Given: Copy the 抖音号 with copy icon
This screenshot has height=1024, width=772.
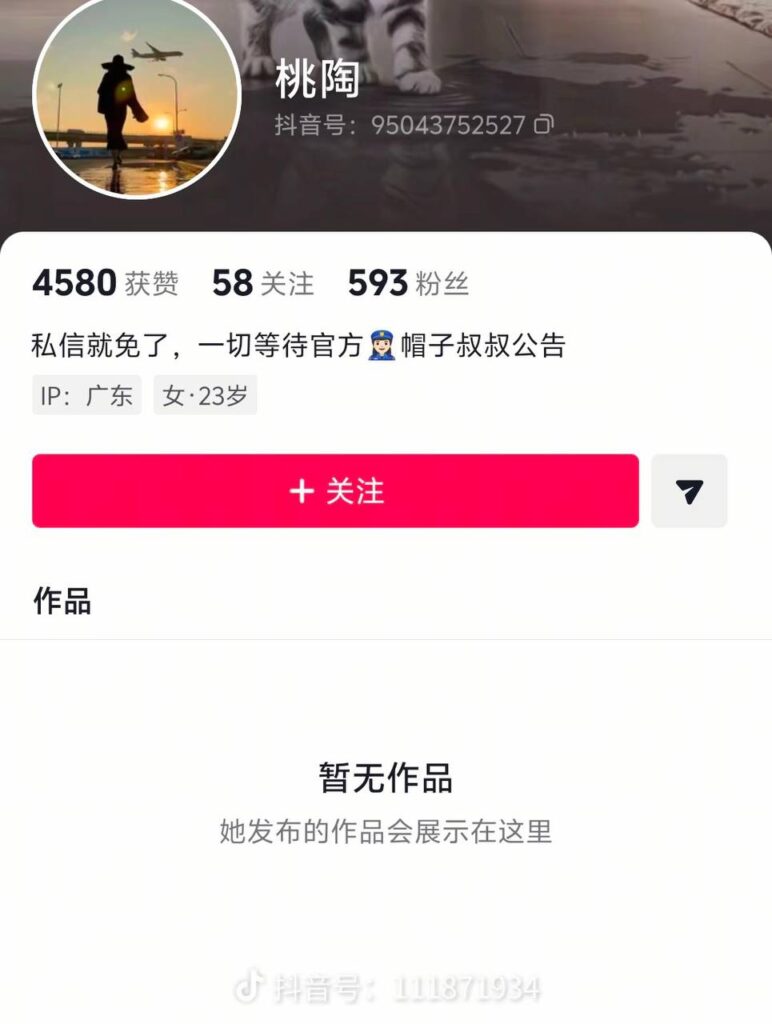Looking at the screenshot, I should pyautogui.click(x=544, y=125).
